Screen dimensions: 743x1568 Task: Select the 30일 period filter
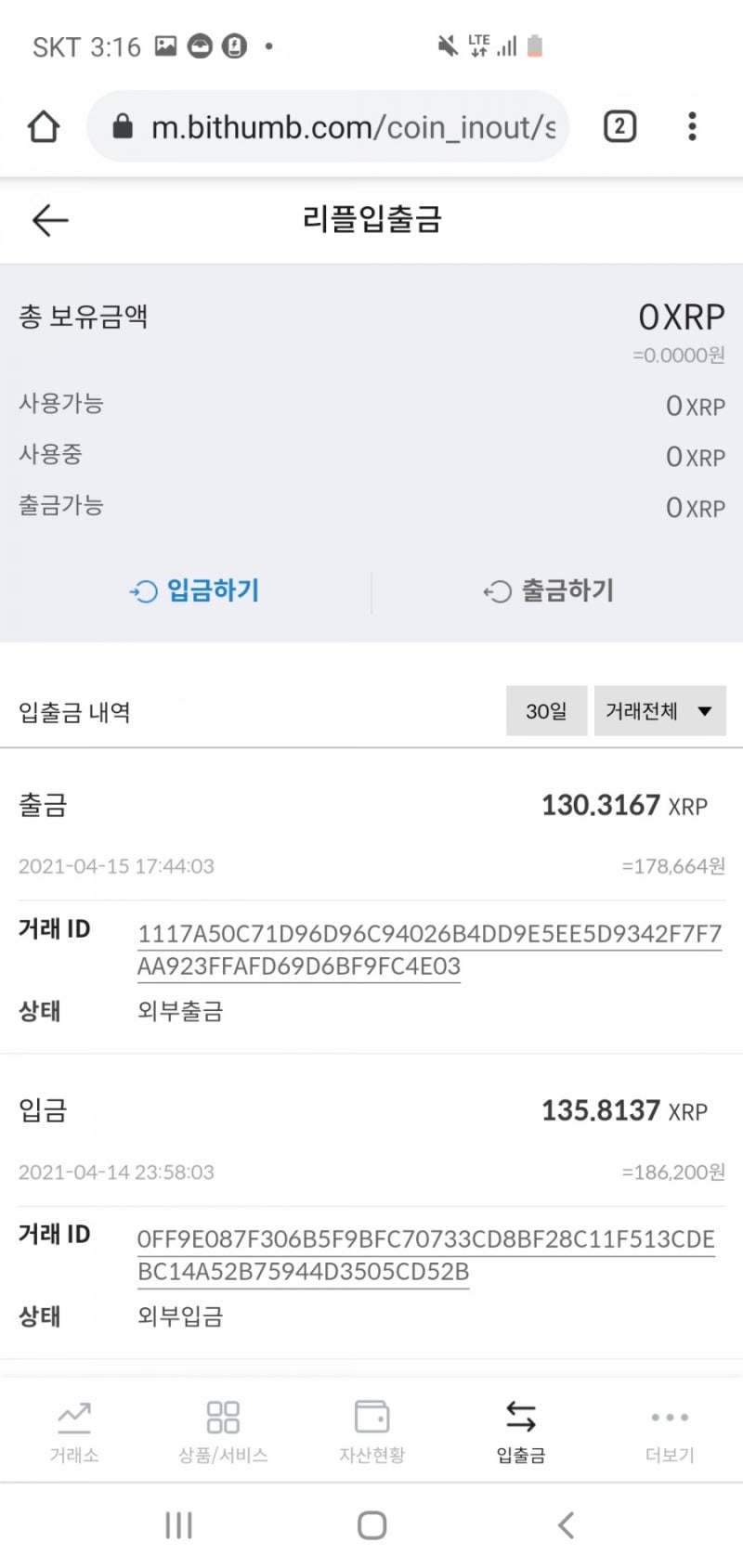546,711
